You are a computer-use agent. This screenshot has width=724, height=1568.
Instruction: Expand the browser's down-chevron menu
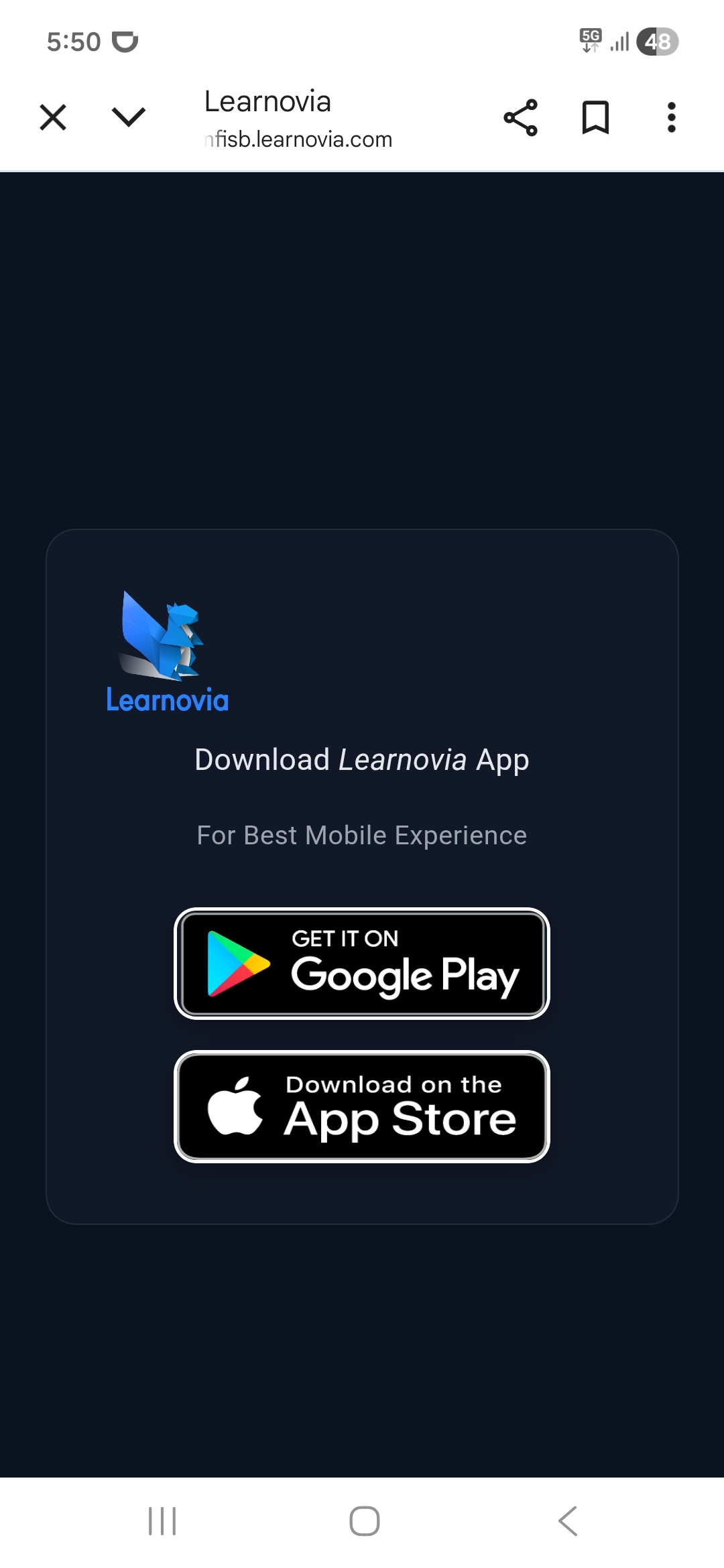pos(128,118)
